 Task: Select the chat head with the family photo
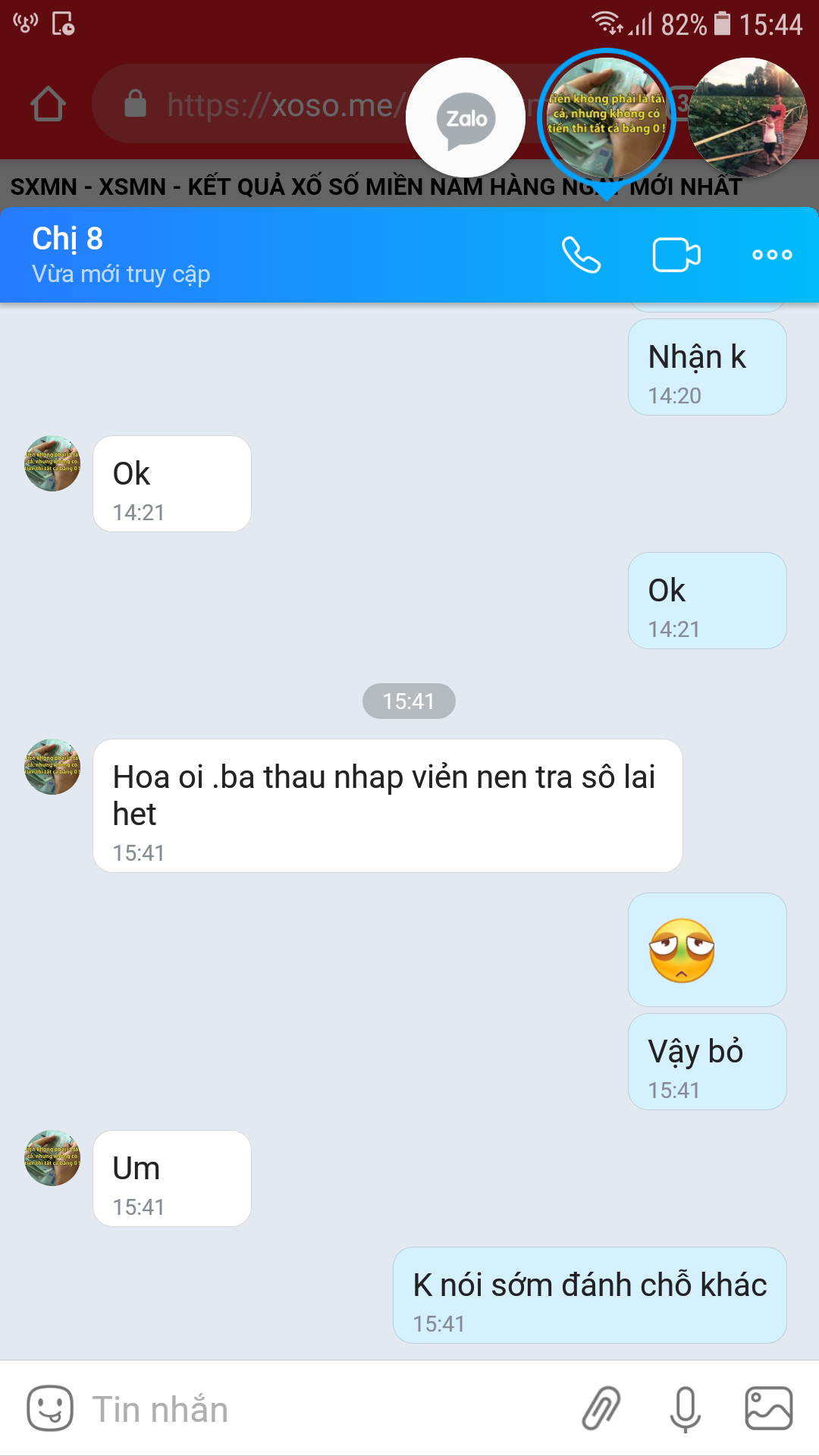pyautogui.click(x=747, y=118)
